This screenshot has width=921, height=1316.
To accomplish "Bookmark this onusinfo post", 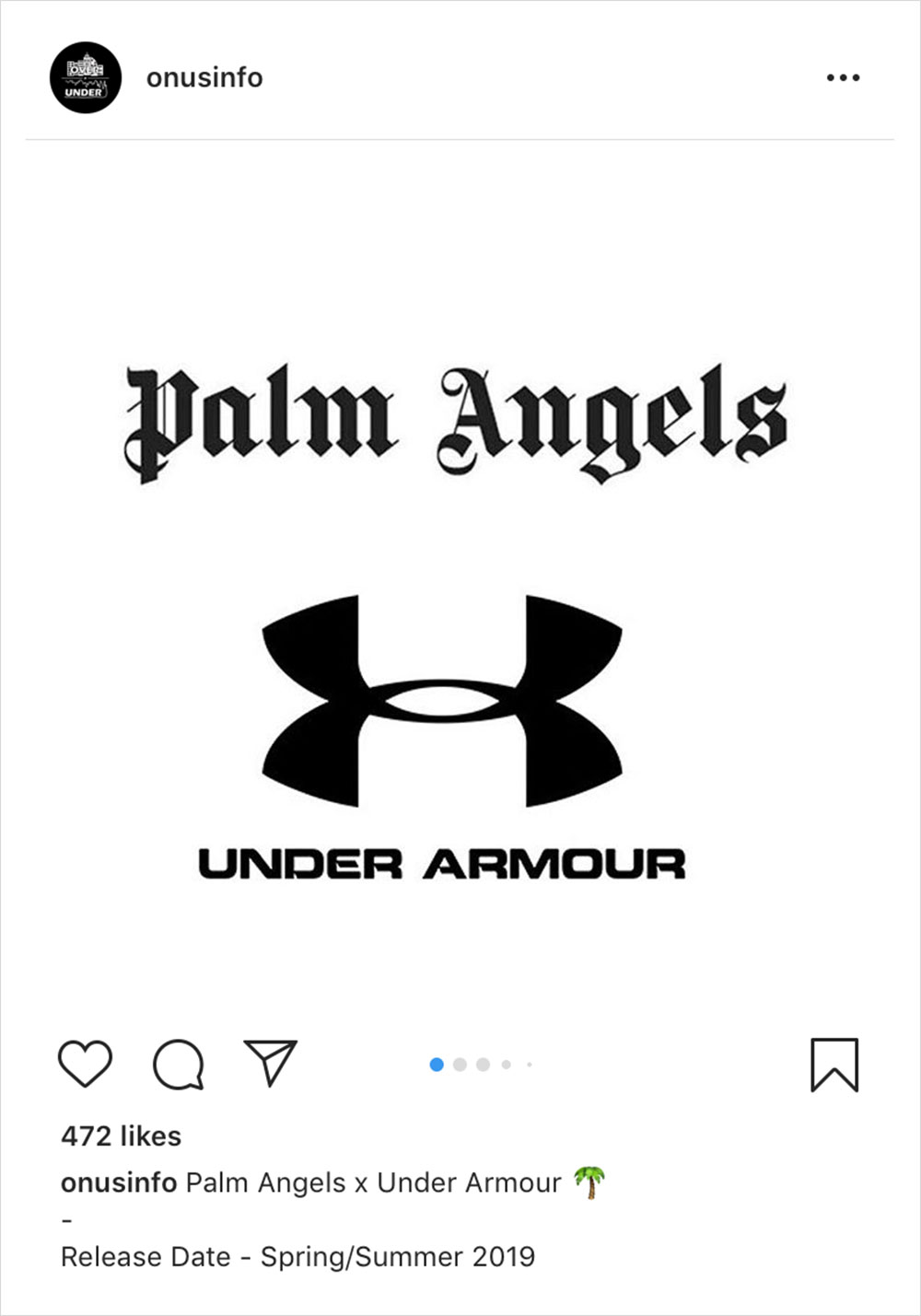I will (834, 1065).
